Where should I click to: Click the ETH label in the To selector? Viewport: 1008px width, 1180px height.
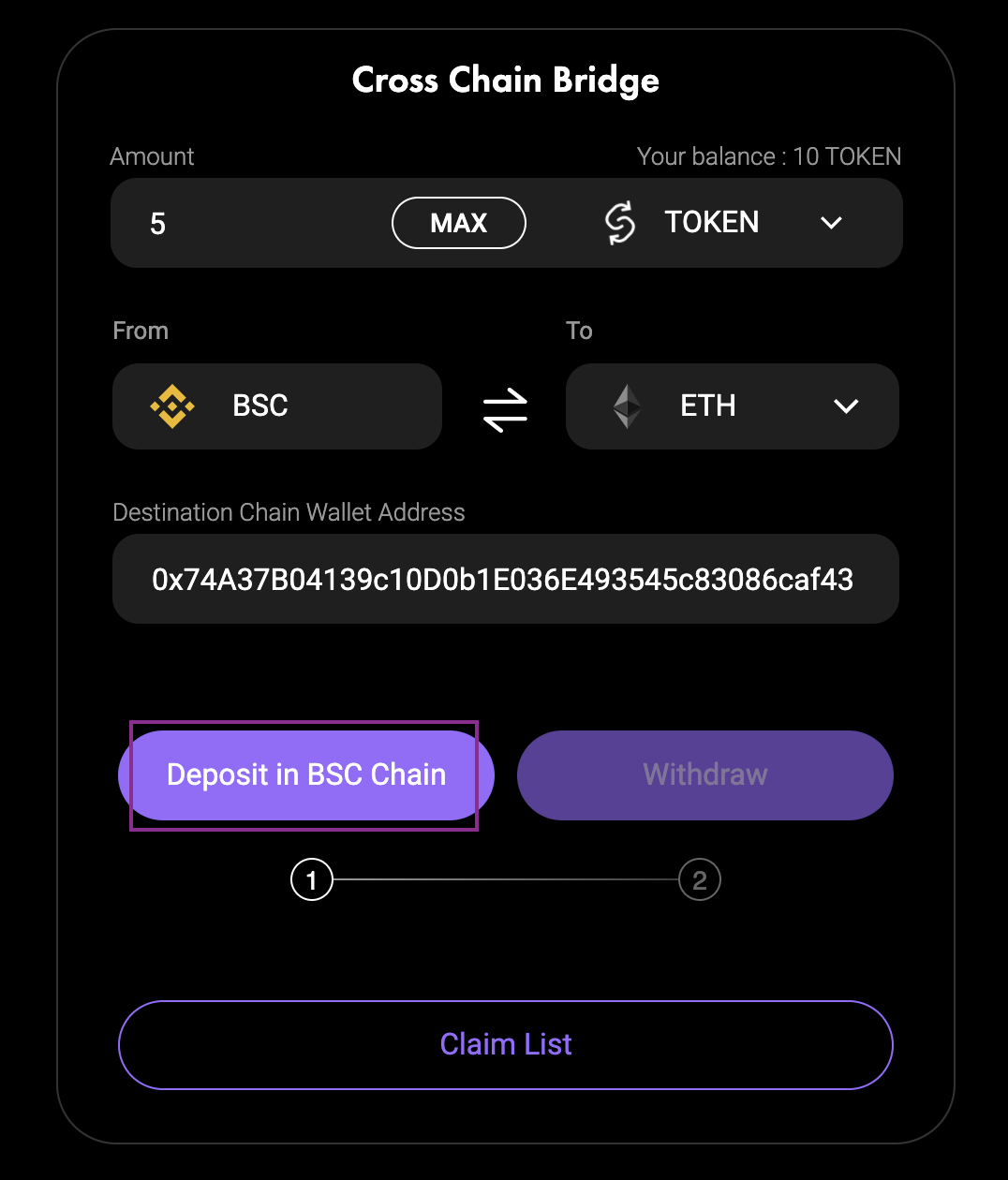(x=707, y=406)
